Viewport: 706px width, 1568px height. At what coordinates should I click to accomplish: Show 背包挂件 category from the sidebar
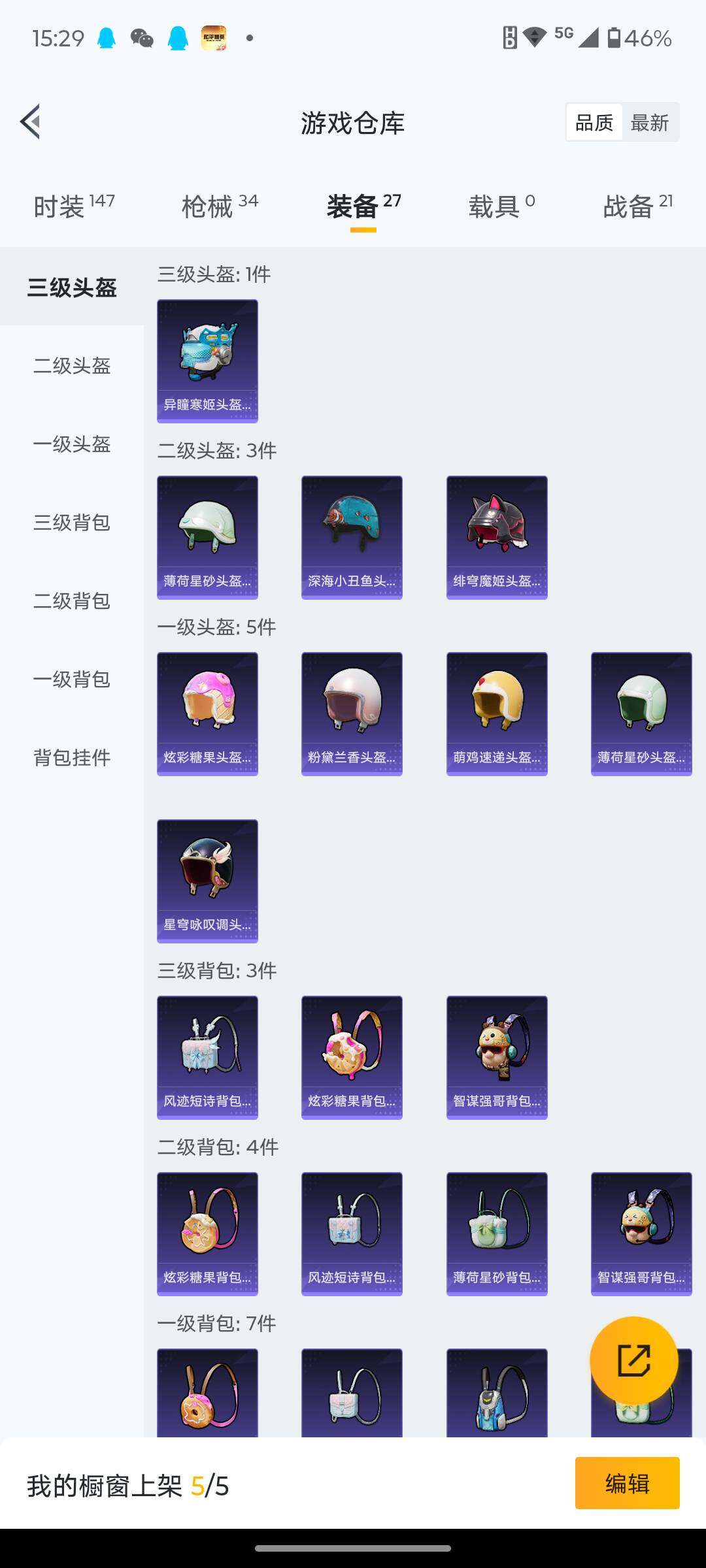[x=72, y=758]
